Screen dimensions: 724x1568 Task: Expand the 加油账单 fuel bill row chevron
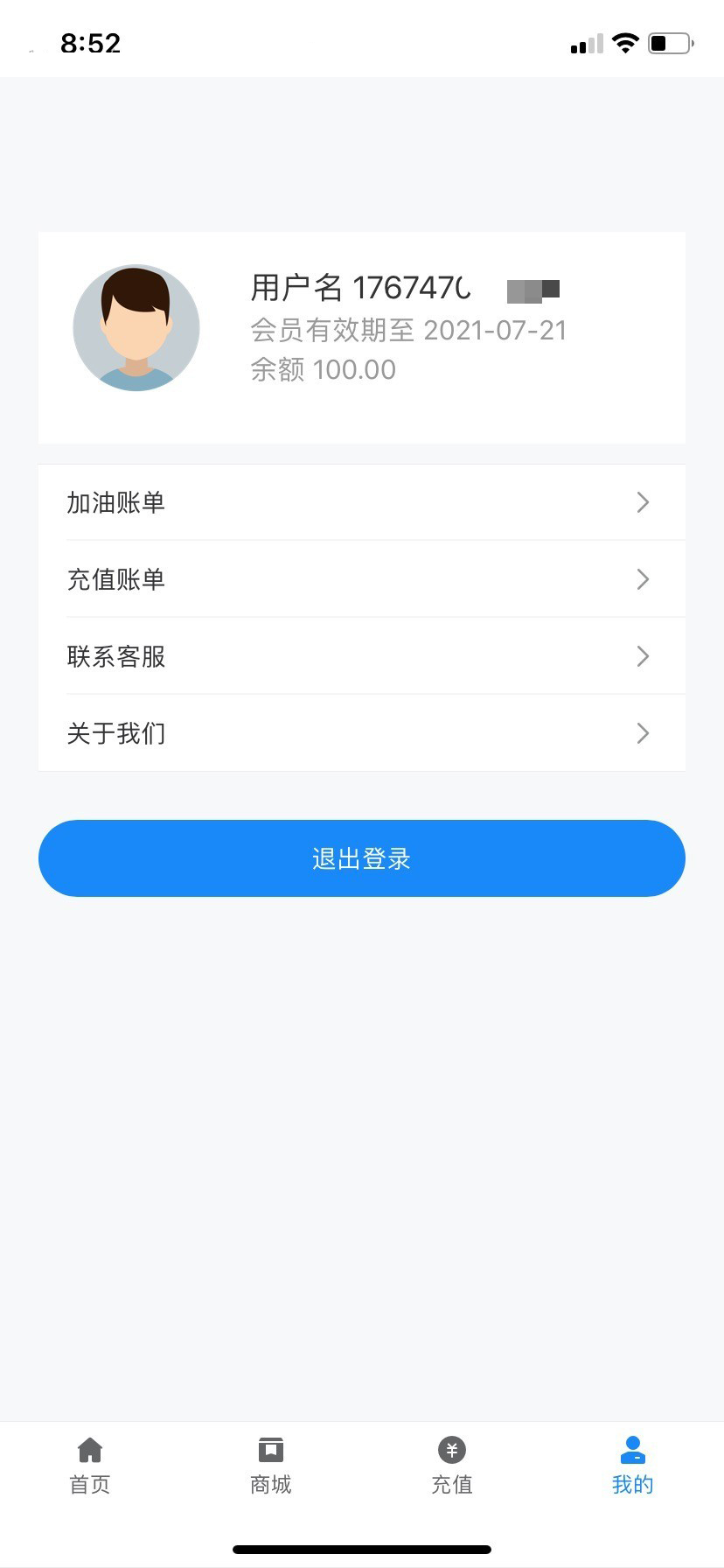click(x=644, y=502)
